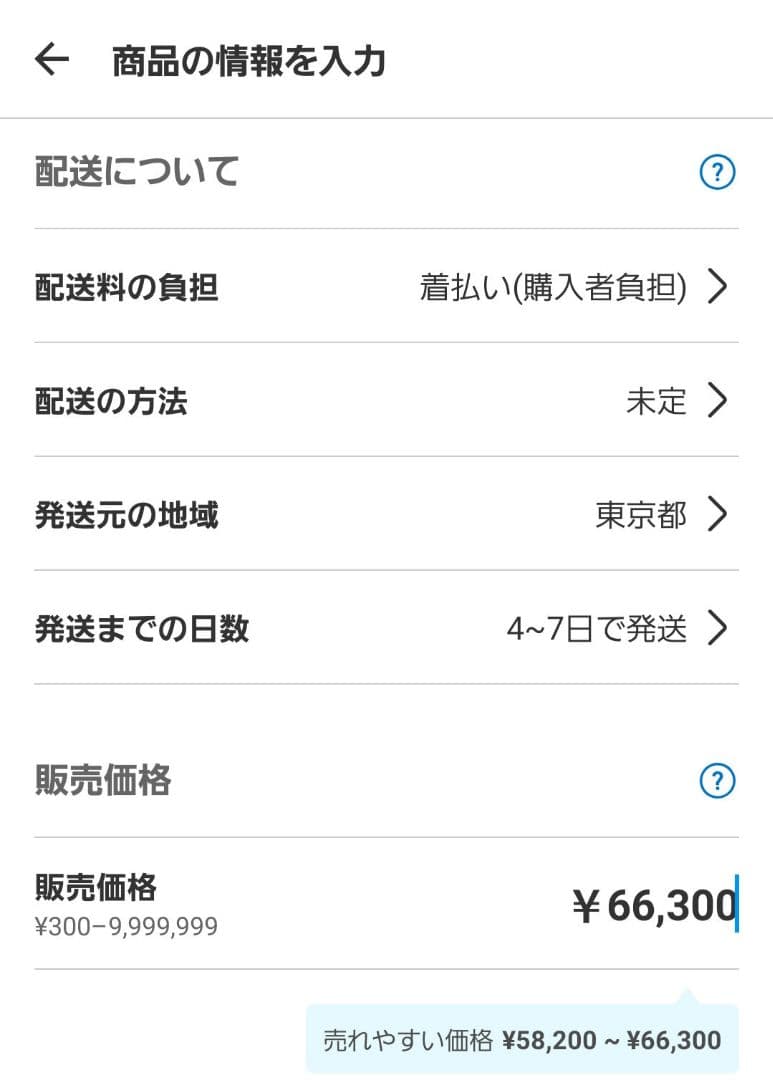This screenshot has width=773, height=1080.
Task: Select the 配送料の負担 row
Action: tap(124, 287)
